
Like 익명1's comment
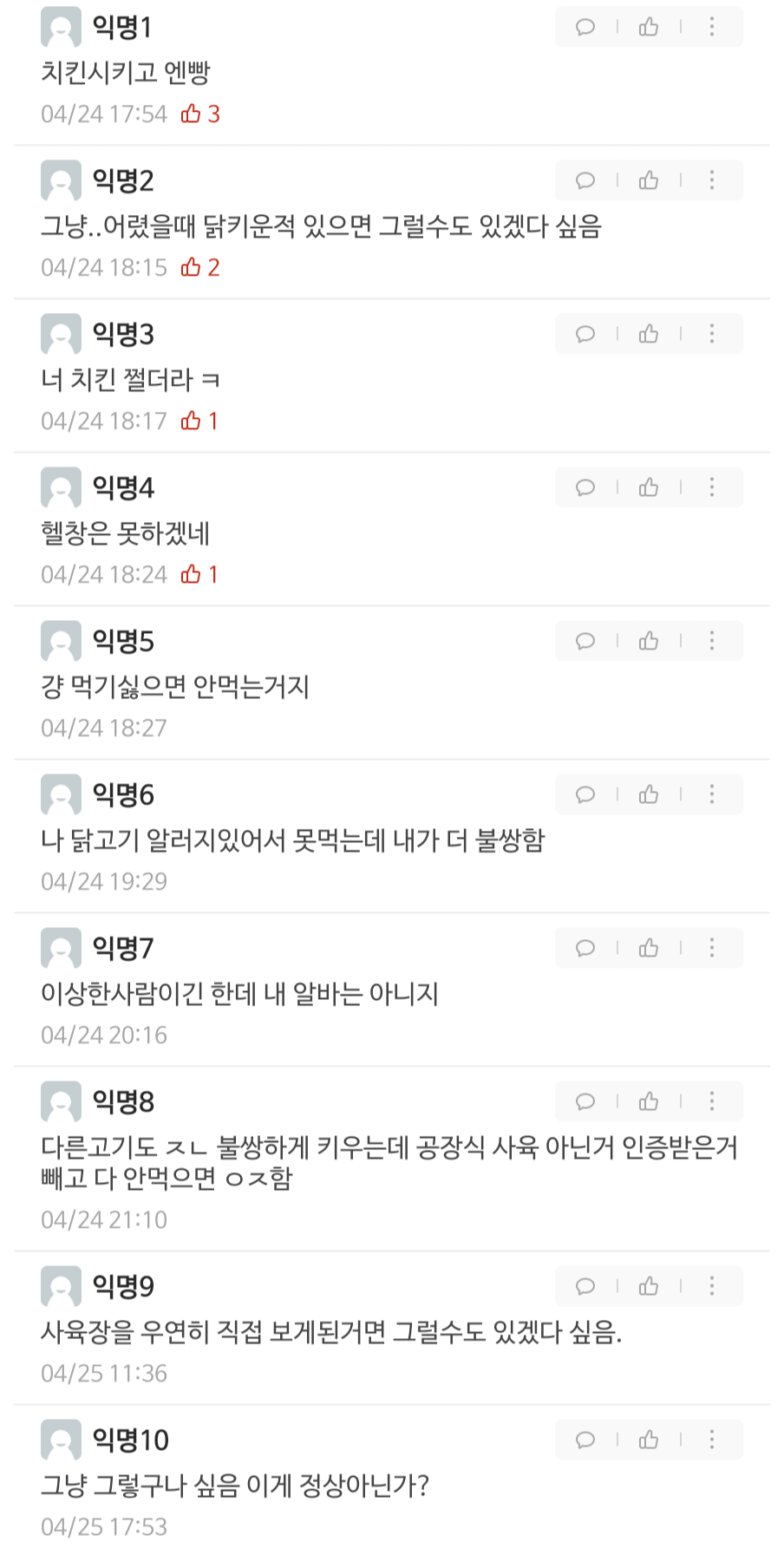tap(649, 27)
